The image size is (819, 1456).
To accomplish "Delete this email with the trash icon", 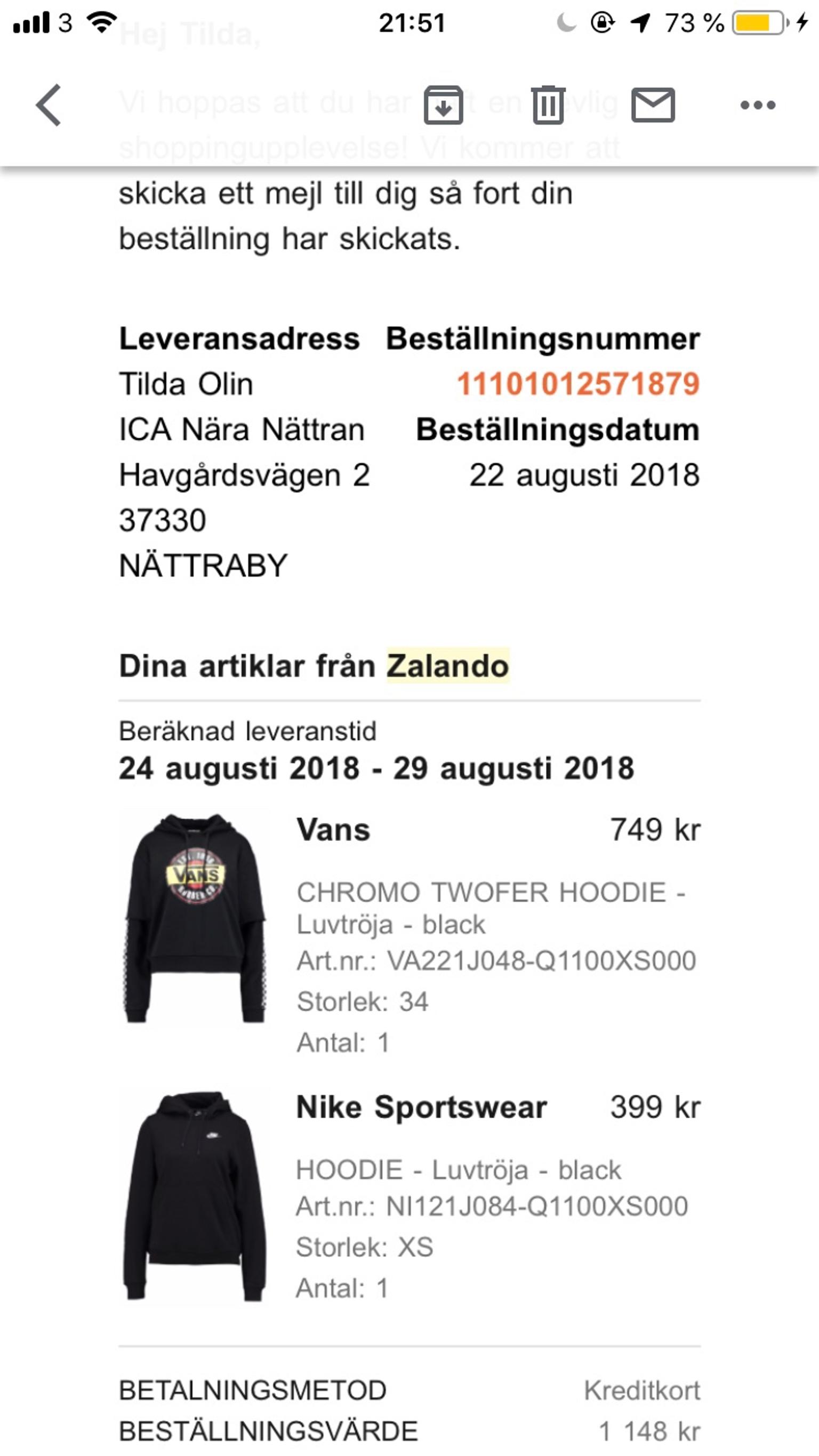I will (x=548, y=105).
